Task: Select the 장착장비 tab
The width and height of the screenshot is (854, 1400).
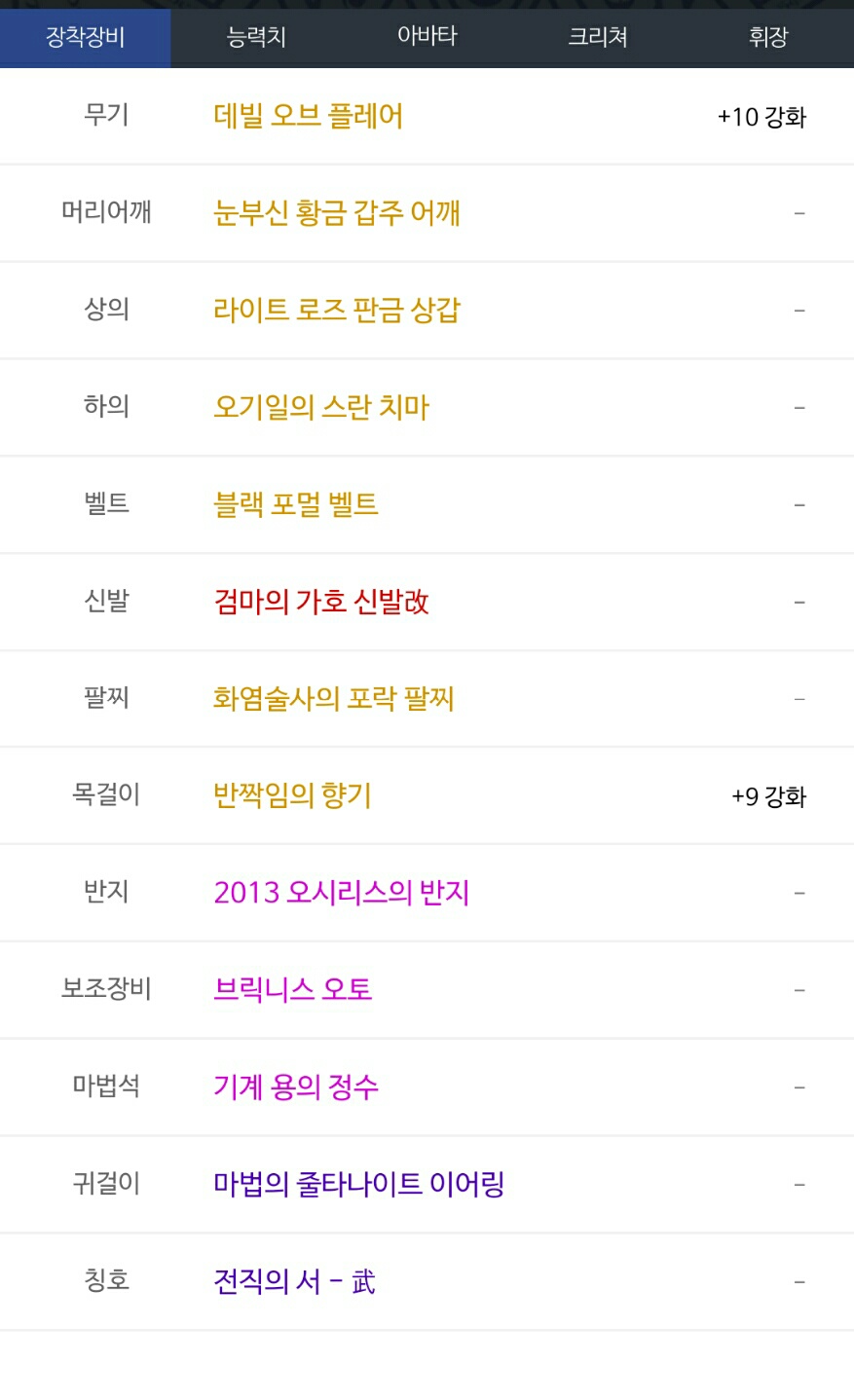Action: click(86, 38)
